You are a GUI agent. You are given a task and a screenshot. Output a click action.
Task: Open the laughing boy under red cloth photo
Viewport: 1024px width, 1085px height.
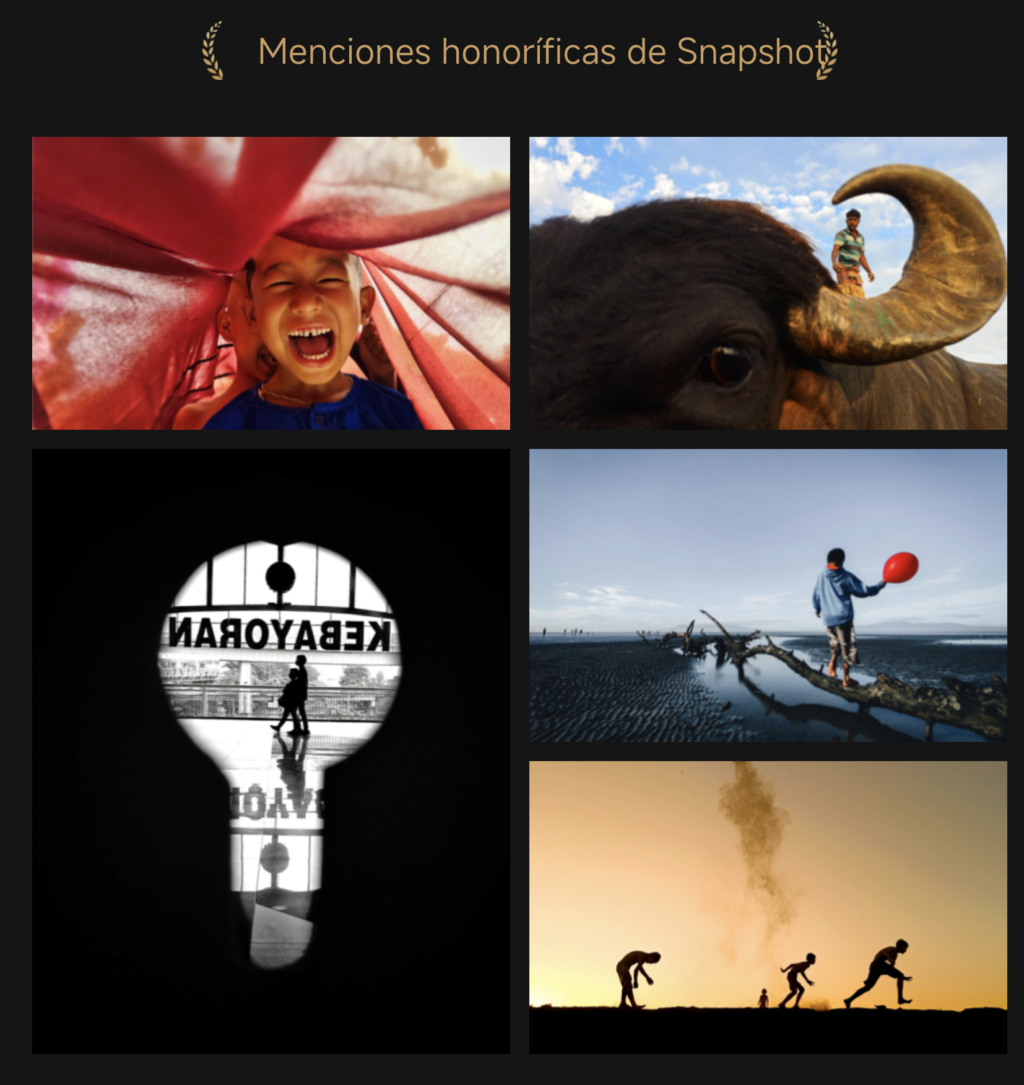[x=270, y=283]
